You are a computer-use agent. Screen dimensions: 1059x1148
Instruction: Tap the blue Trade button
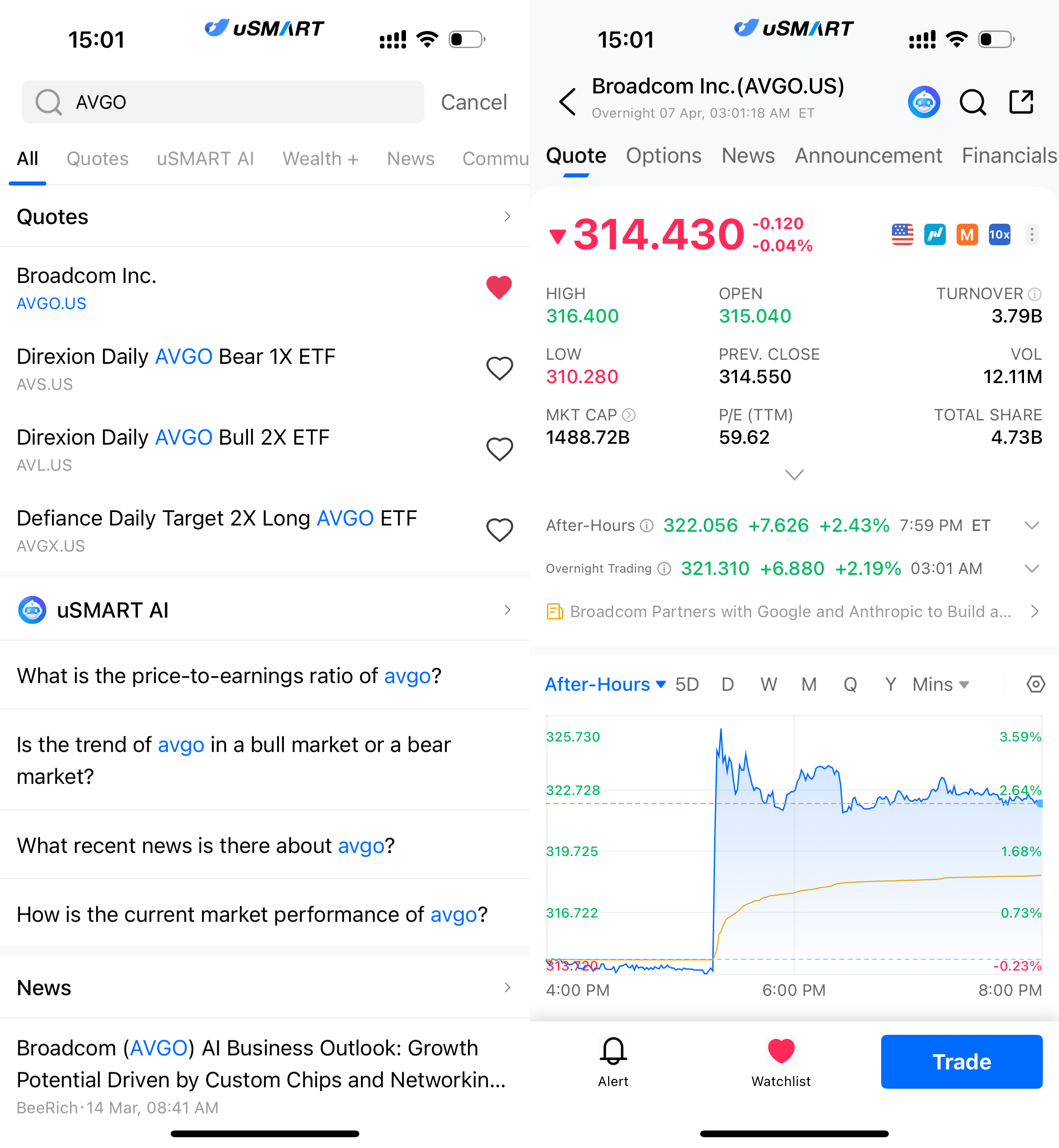961,1061
